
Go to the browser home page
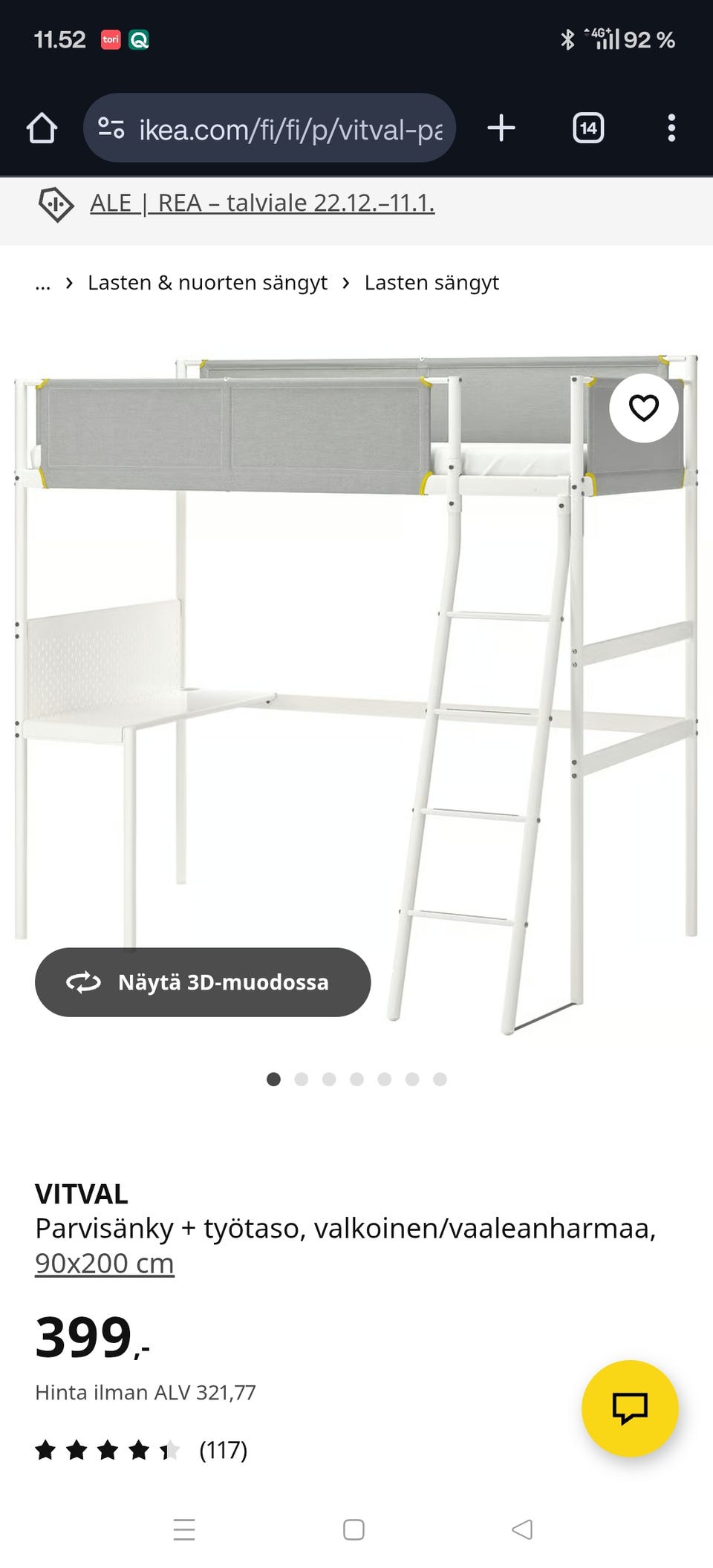tap(42, 128)
